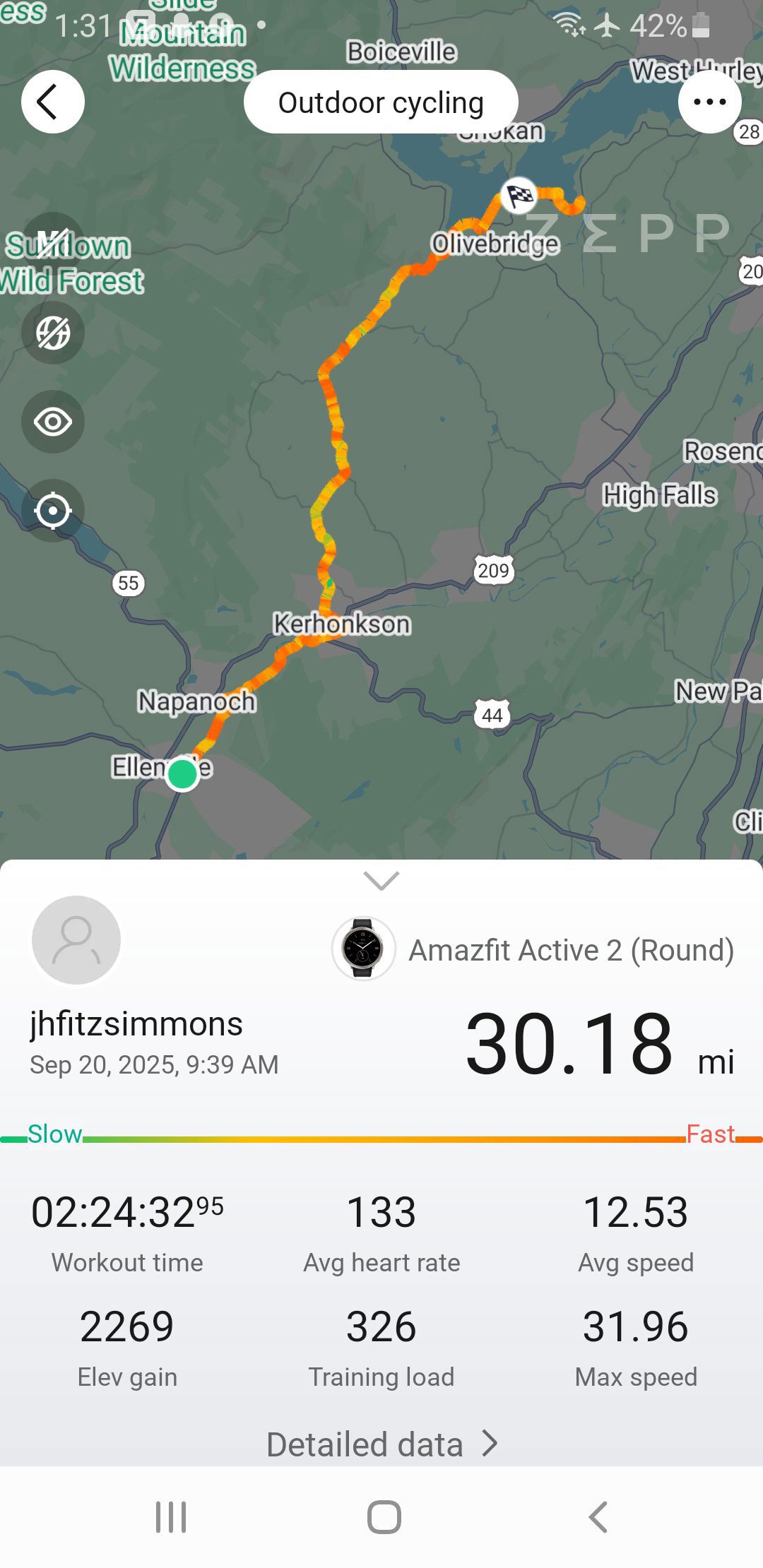This screenshot has width=763, height=1568.
Task: Go to the system home screen
Action: pyautogui.click(x=384, y=1516)
